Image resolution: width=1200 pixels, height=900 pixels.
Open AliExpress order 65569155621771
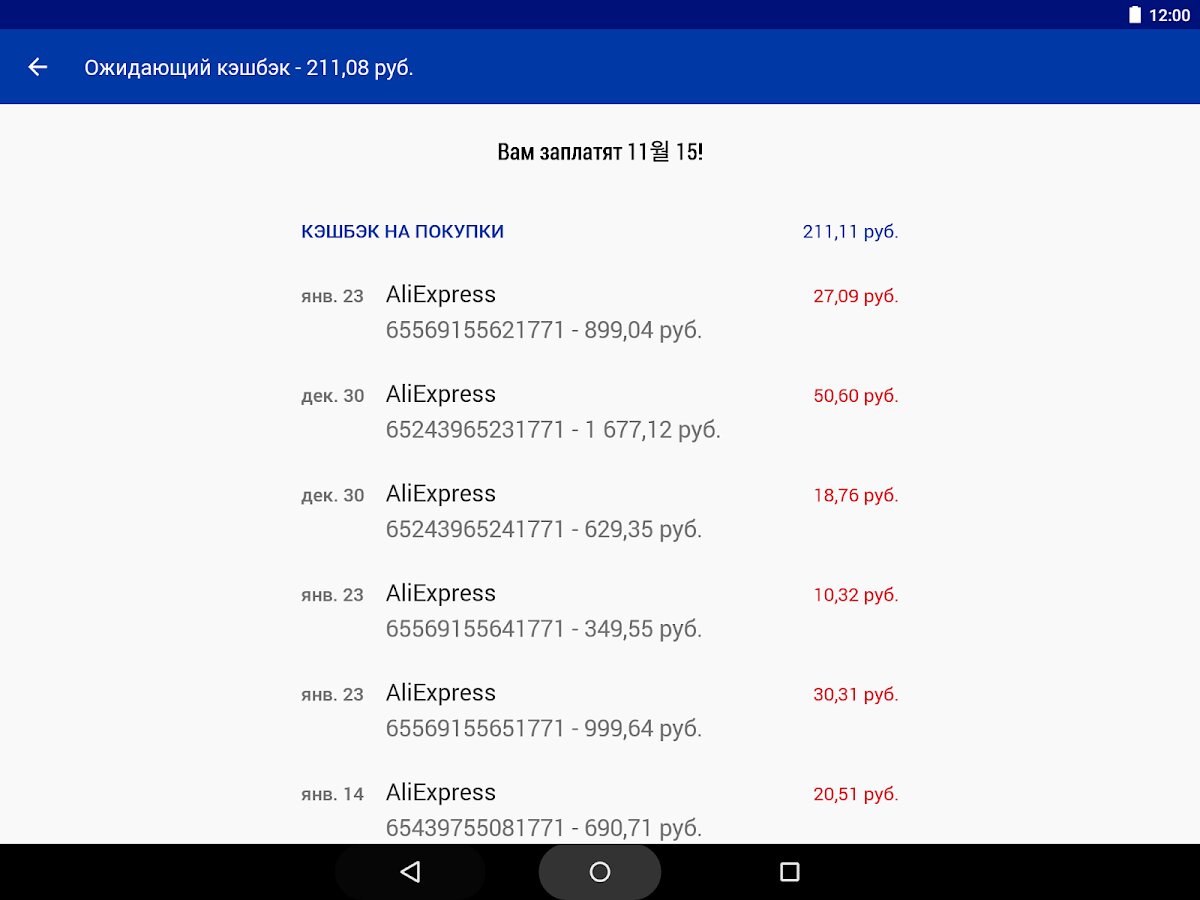600,312
